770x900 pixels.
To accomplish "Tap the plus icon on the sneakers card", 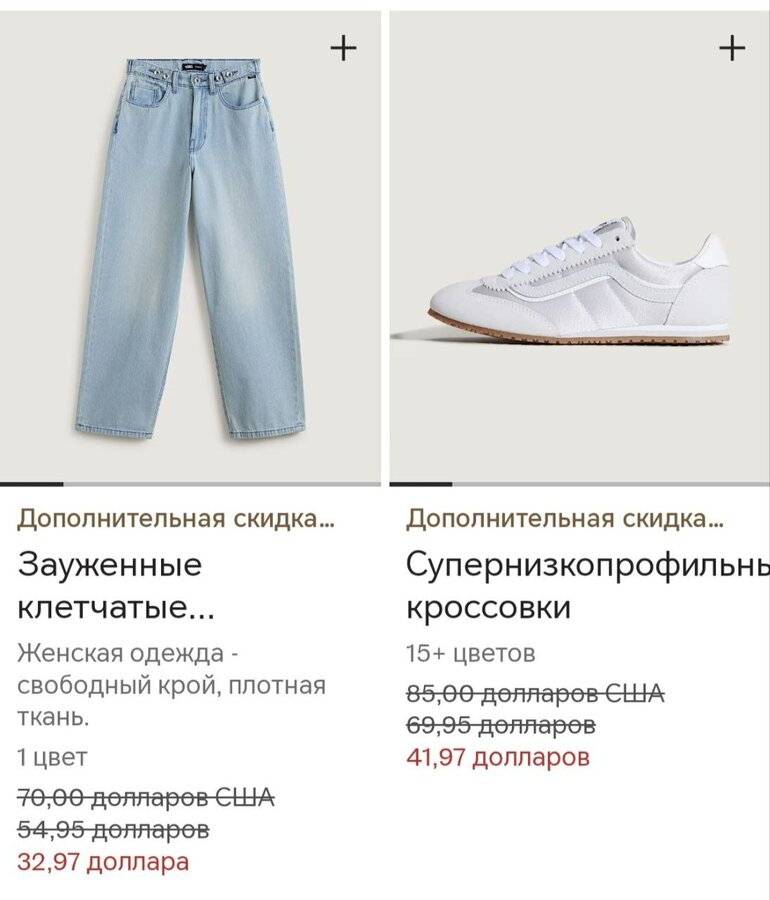I will pyautogui.click(x=732, y=48).
